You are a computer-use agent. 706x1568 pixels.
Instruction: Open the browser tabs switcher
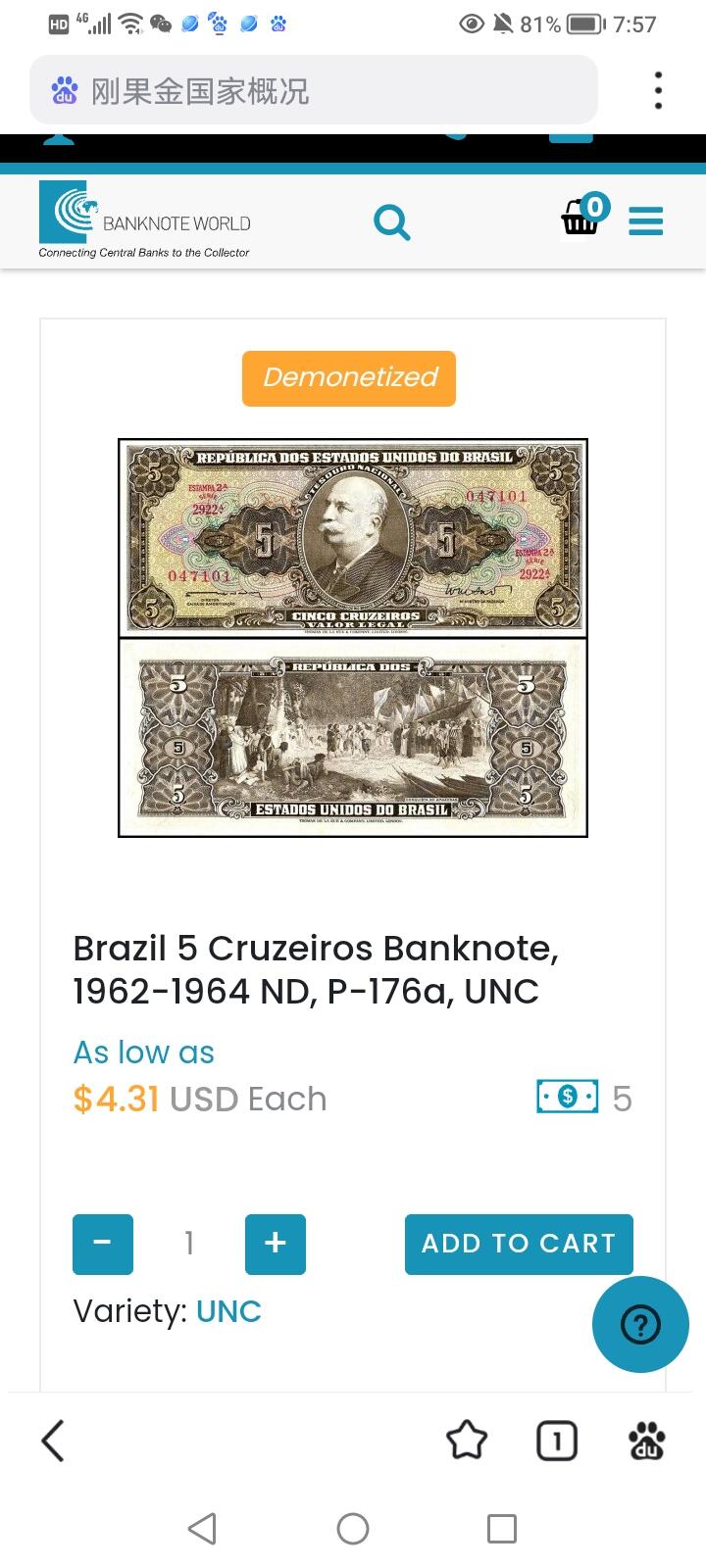[x=557, y=1441]
